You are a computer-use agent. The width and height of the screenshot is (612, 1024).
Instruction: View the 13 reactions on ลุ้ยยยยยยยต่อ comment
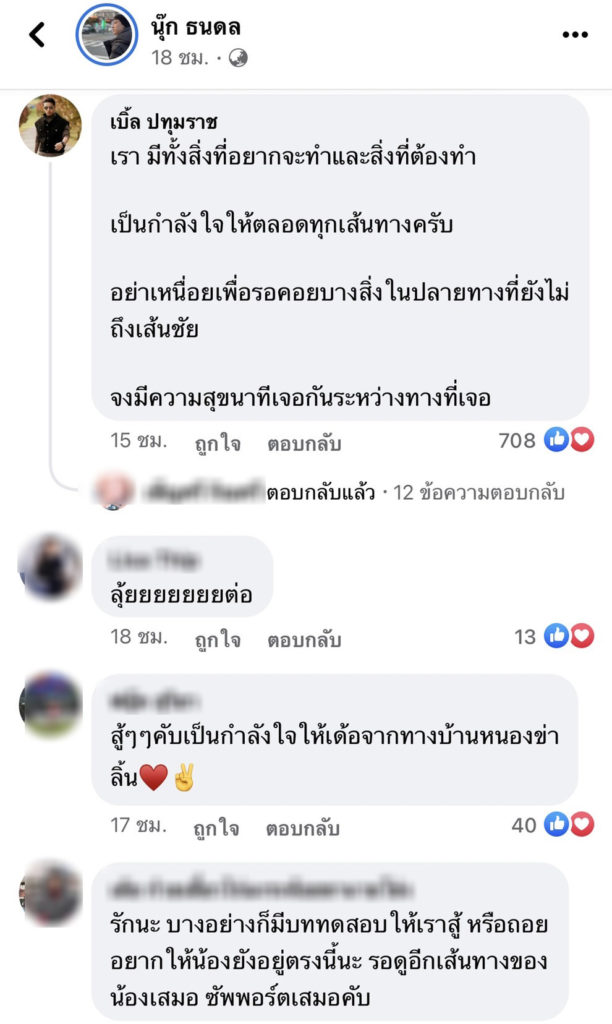click(x=553, y=636)
